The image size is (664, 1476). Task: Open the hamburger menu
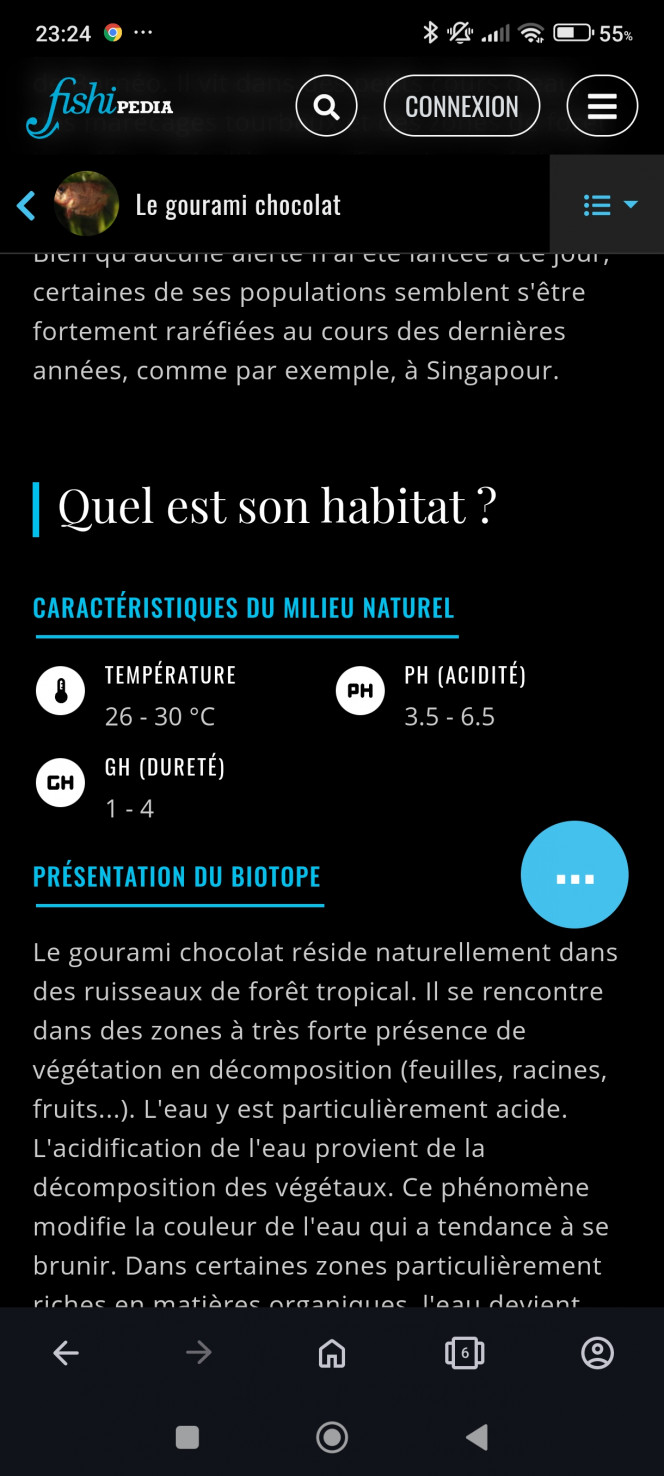(602, 106)
